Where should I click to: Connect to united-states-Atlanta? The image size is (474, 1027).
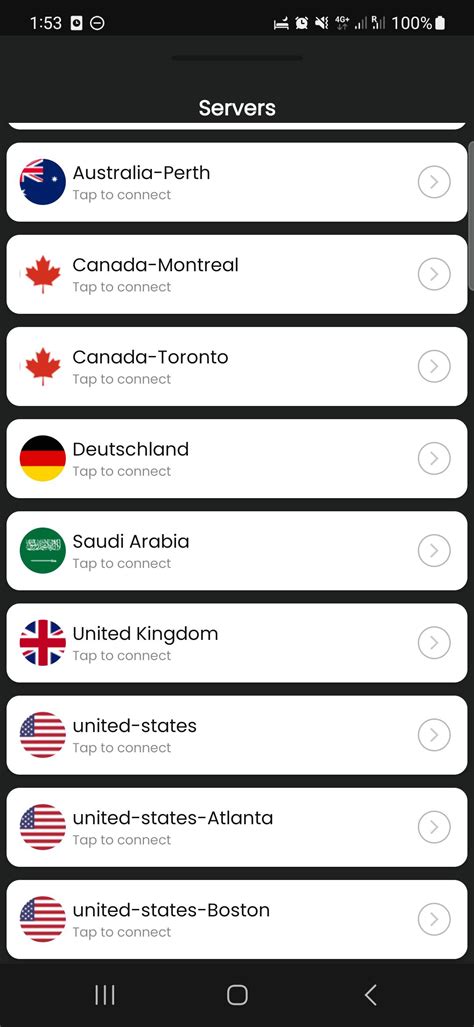pyautogui.click(x=237, y=827)
